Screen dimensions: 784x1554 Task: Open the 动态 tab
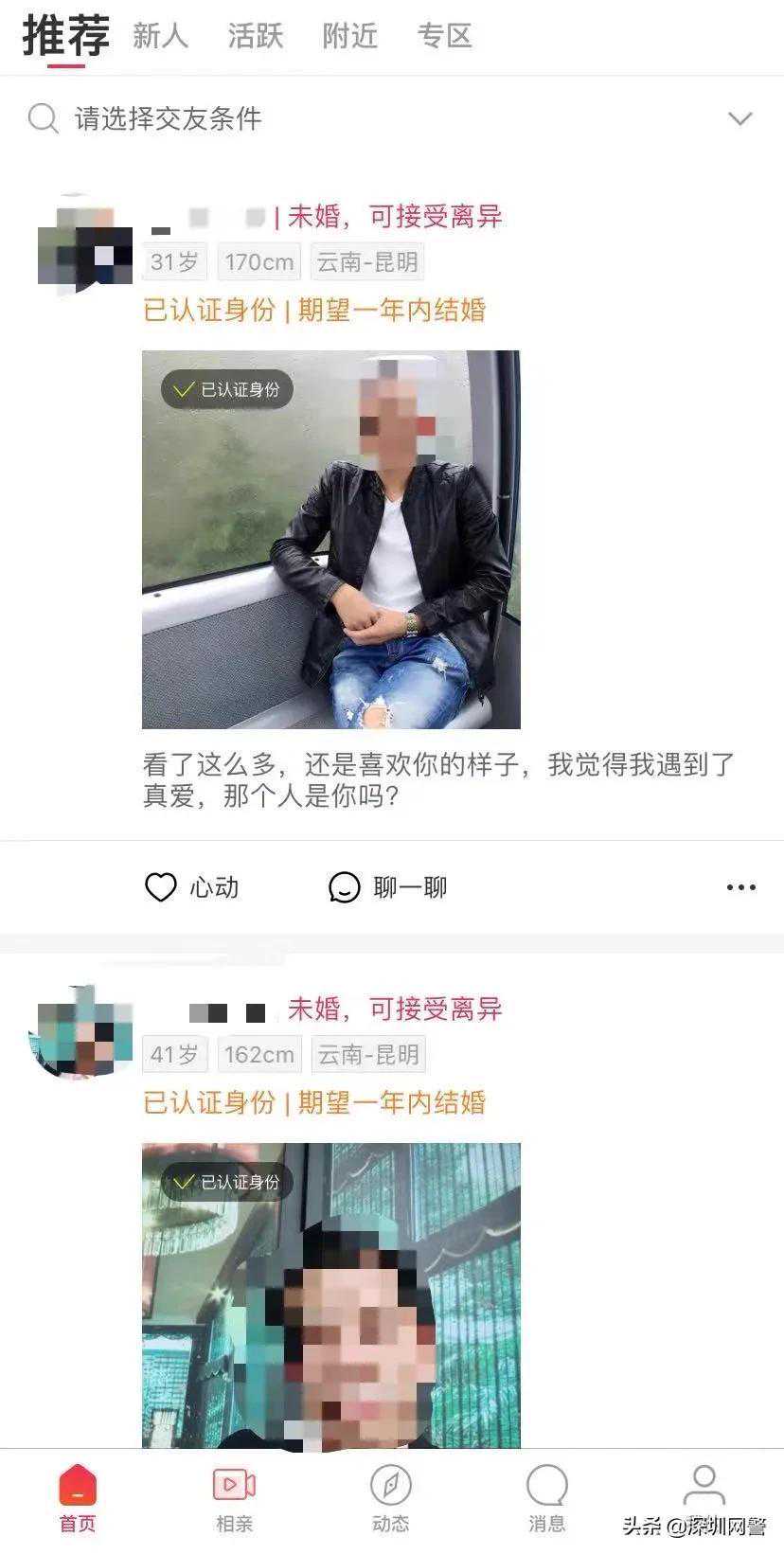tap(390, 1496)
